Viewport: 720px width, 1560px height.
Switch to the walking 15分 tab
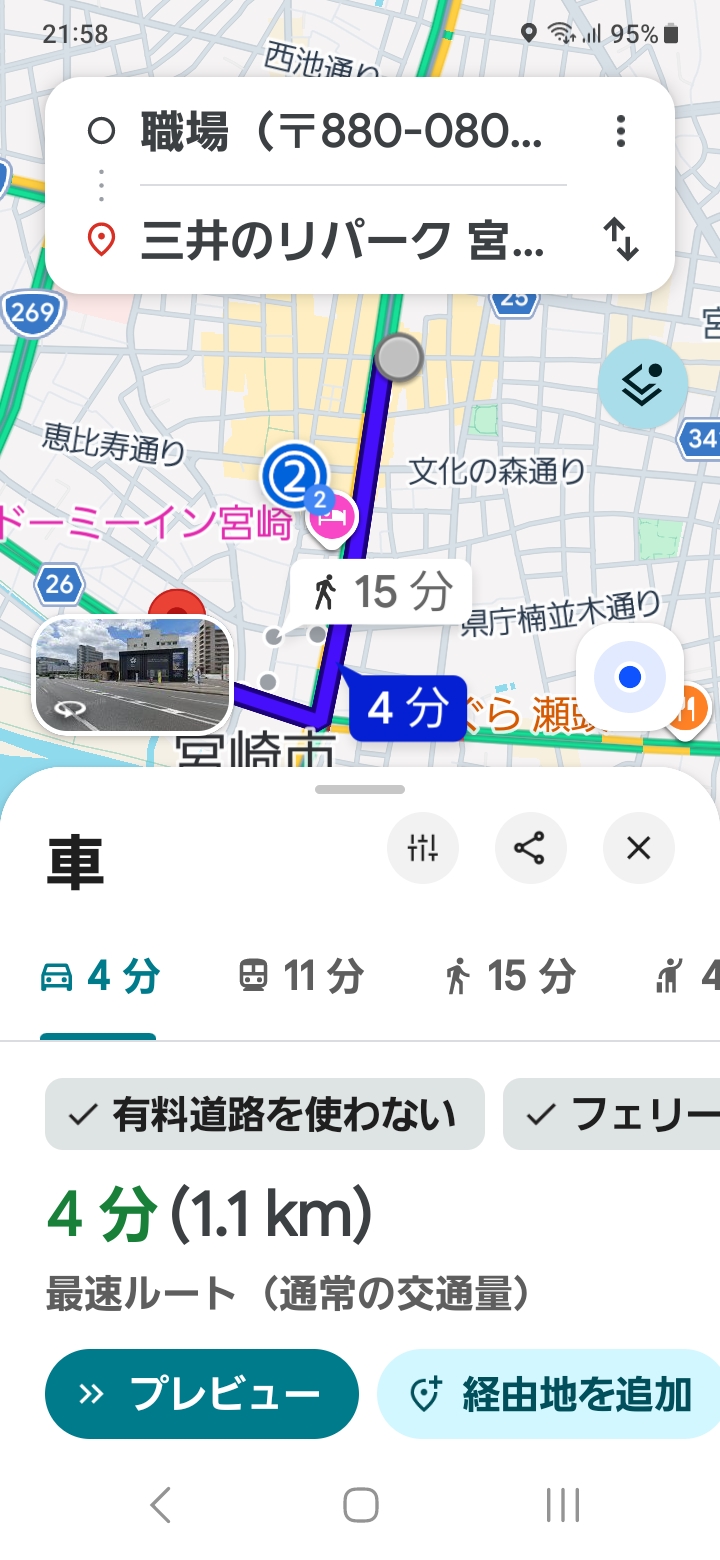pyautogui.click(x=510, y=977)
